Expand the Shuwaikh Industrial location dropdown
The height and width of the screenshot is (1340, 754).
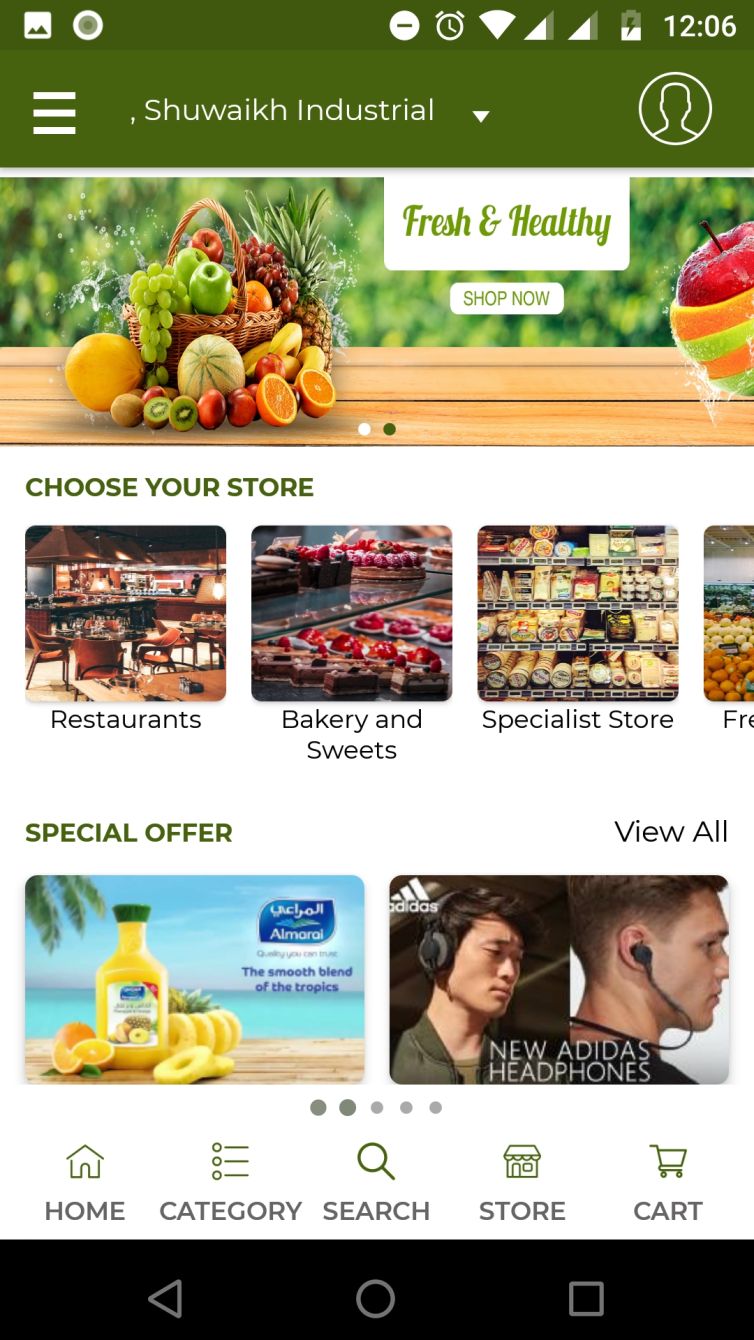[x=480, y=115]
